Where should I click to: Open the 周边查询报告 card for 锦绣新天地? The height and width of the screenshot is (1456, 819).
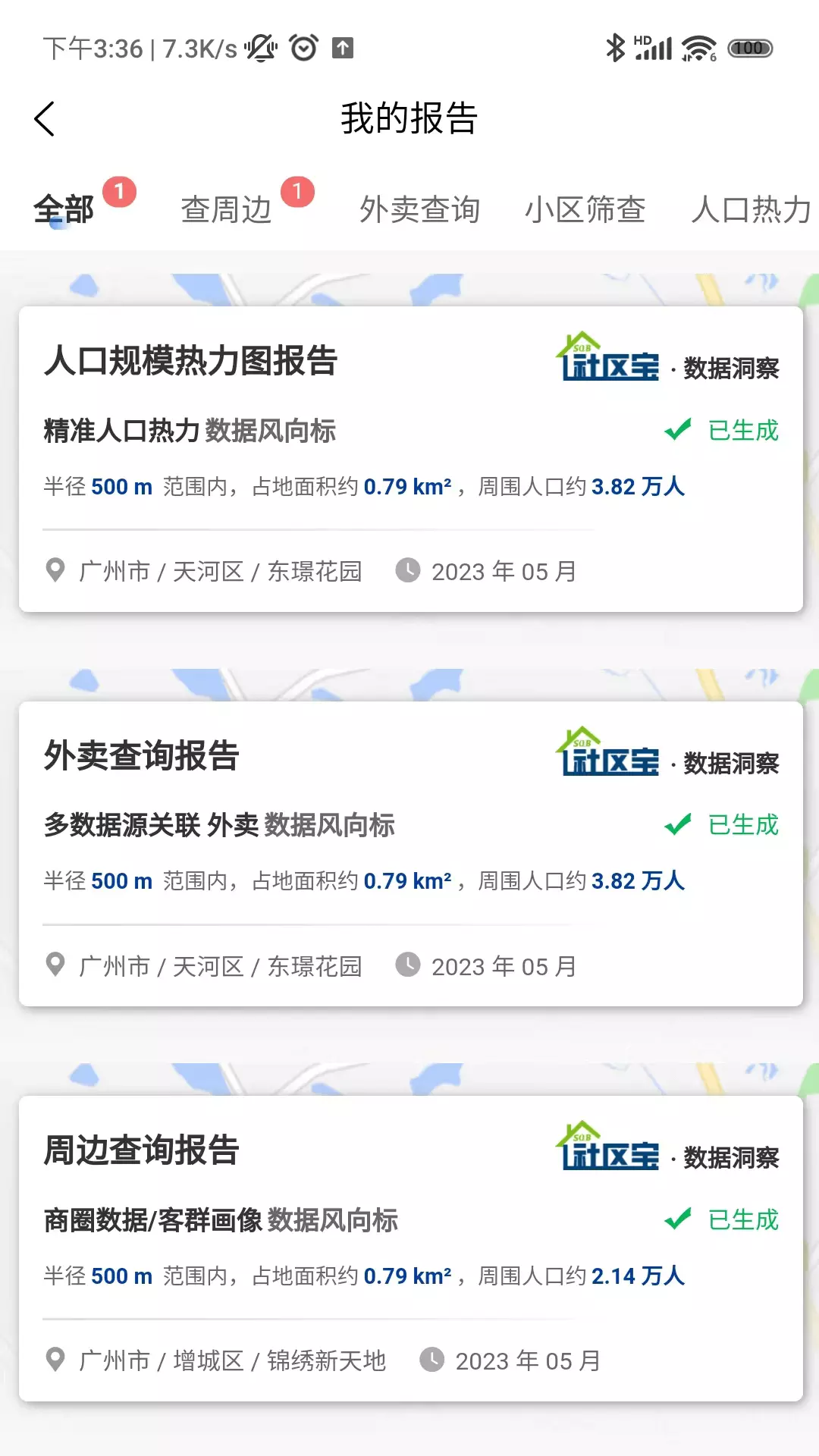pyautogui.click(x=411, y=1248)
